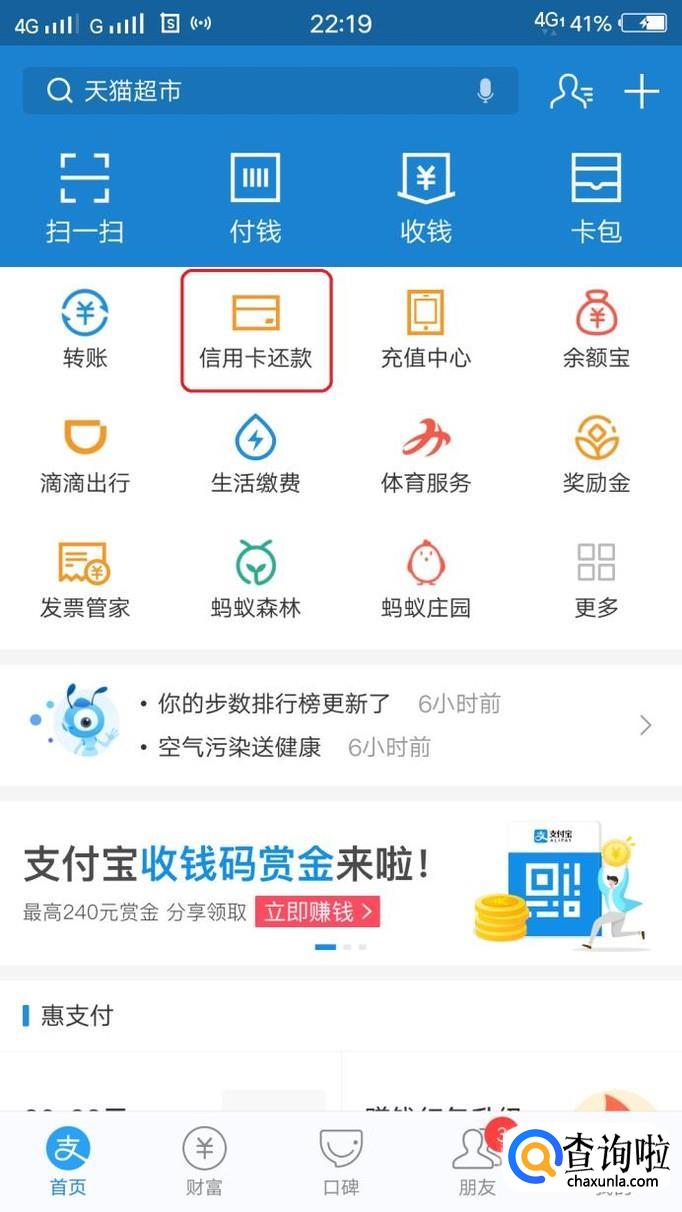This screenshot has height=1212, width=682.
Task: Launch 滴滴出行
Action: tap(85, 455)
